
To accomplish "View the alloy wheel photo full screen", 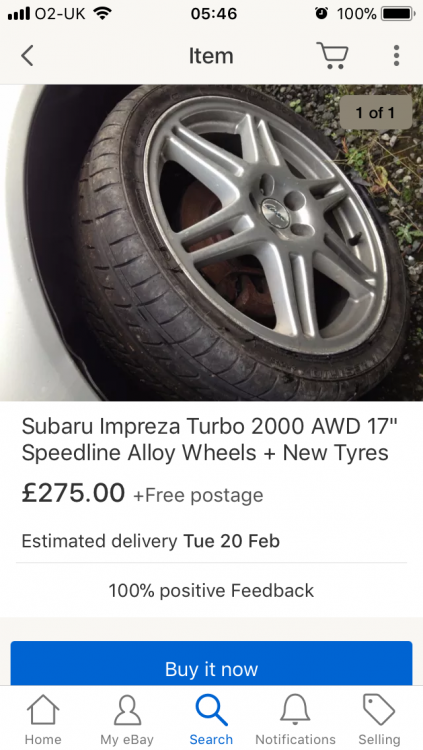I will point(212,243).
